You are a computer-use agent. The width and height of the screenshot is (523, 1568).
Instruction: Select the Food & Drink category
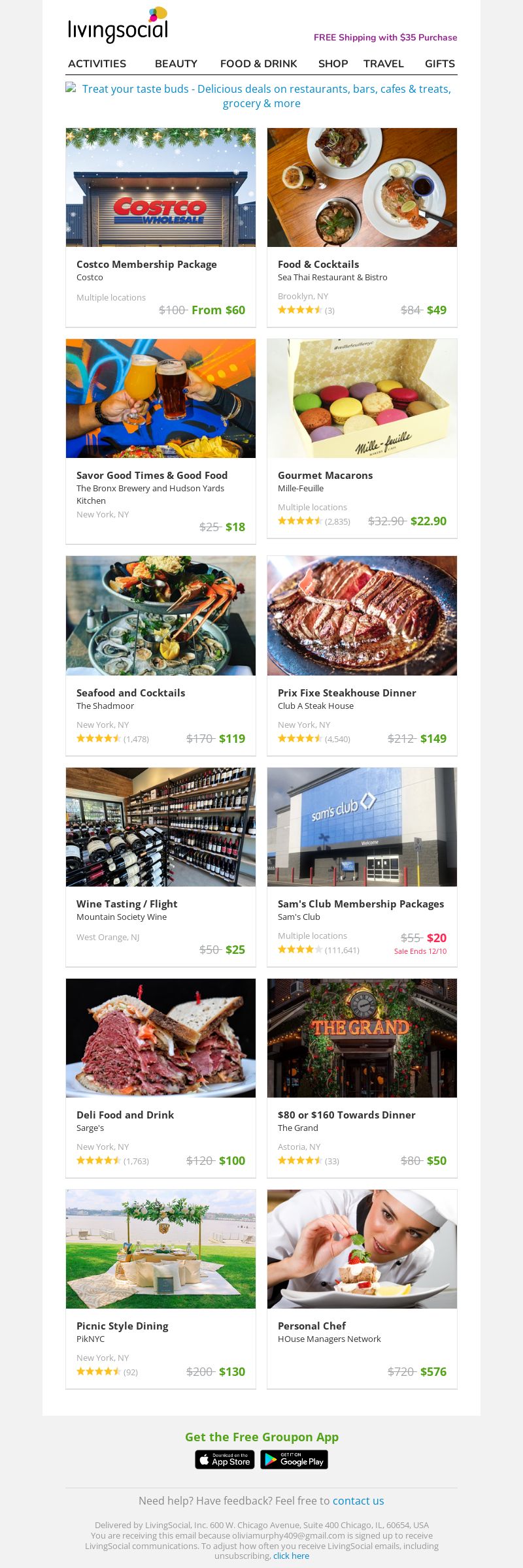pyautogui.click(x=258, y=63)
